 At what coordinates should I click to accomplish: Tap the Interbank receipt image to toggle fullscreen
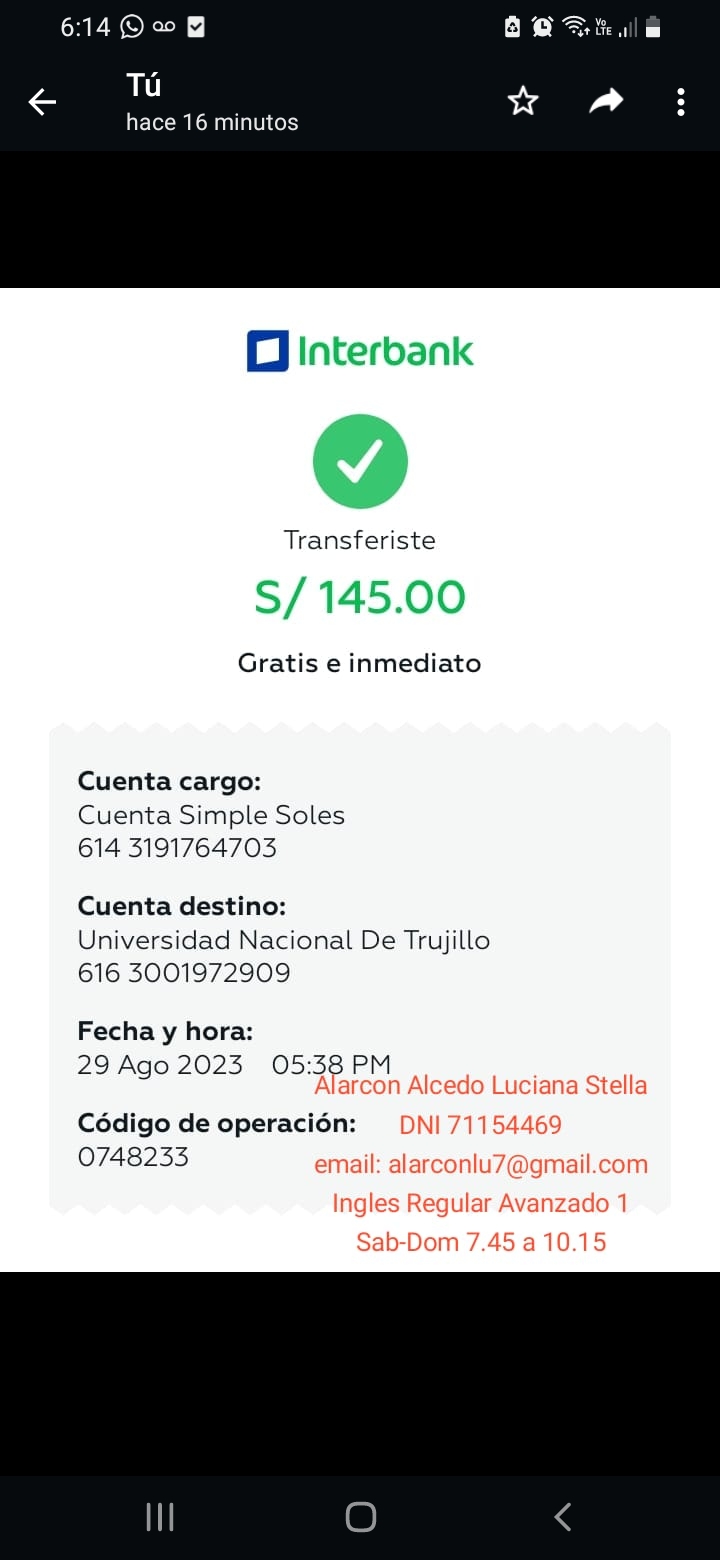[360, 780]
